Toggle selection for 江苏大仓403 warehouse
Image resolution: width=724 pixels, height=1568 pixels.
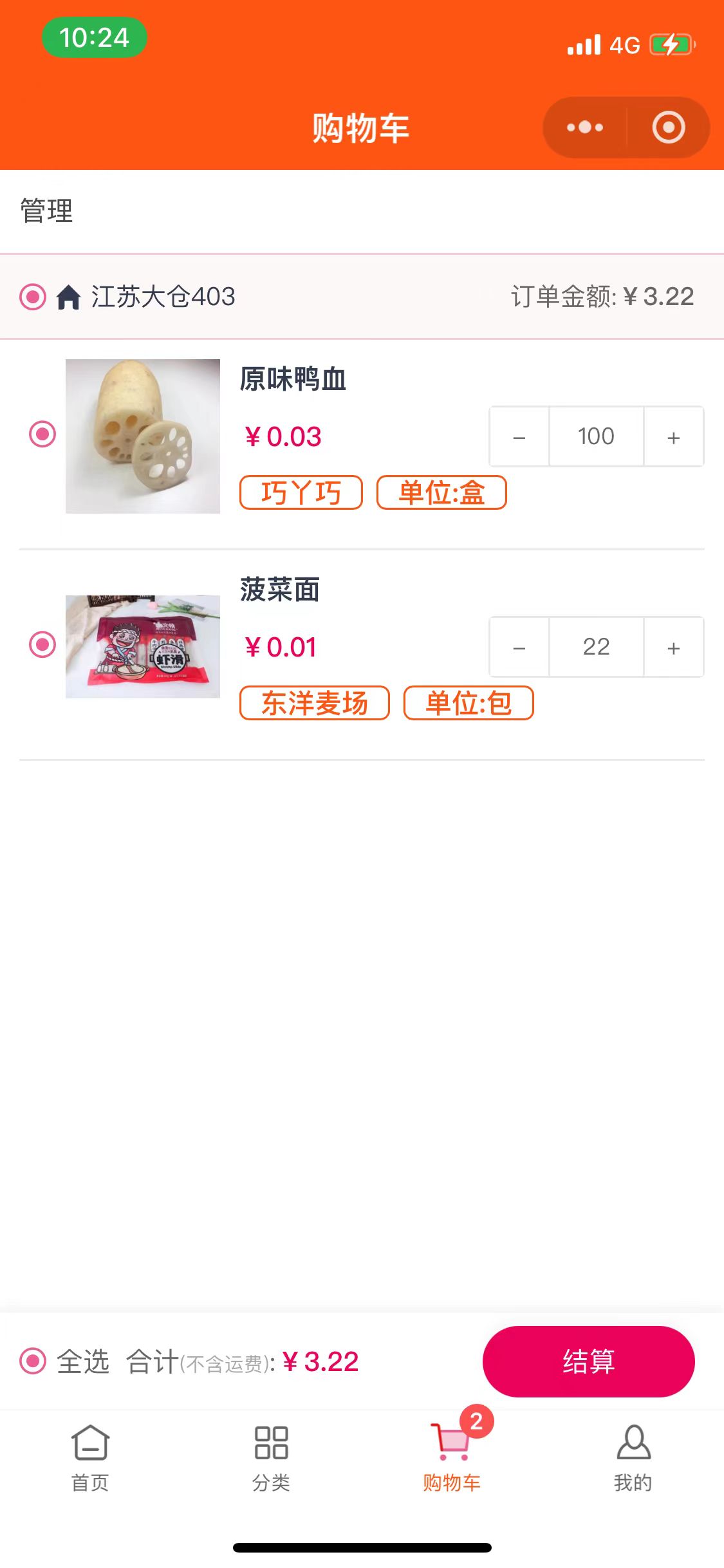[x=33, y=297]
